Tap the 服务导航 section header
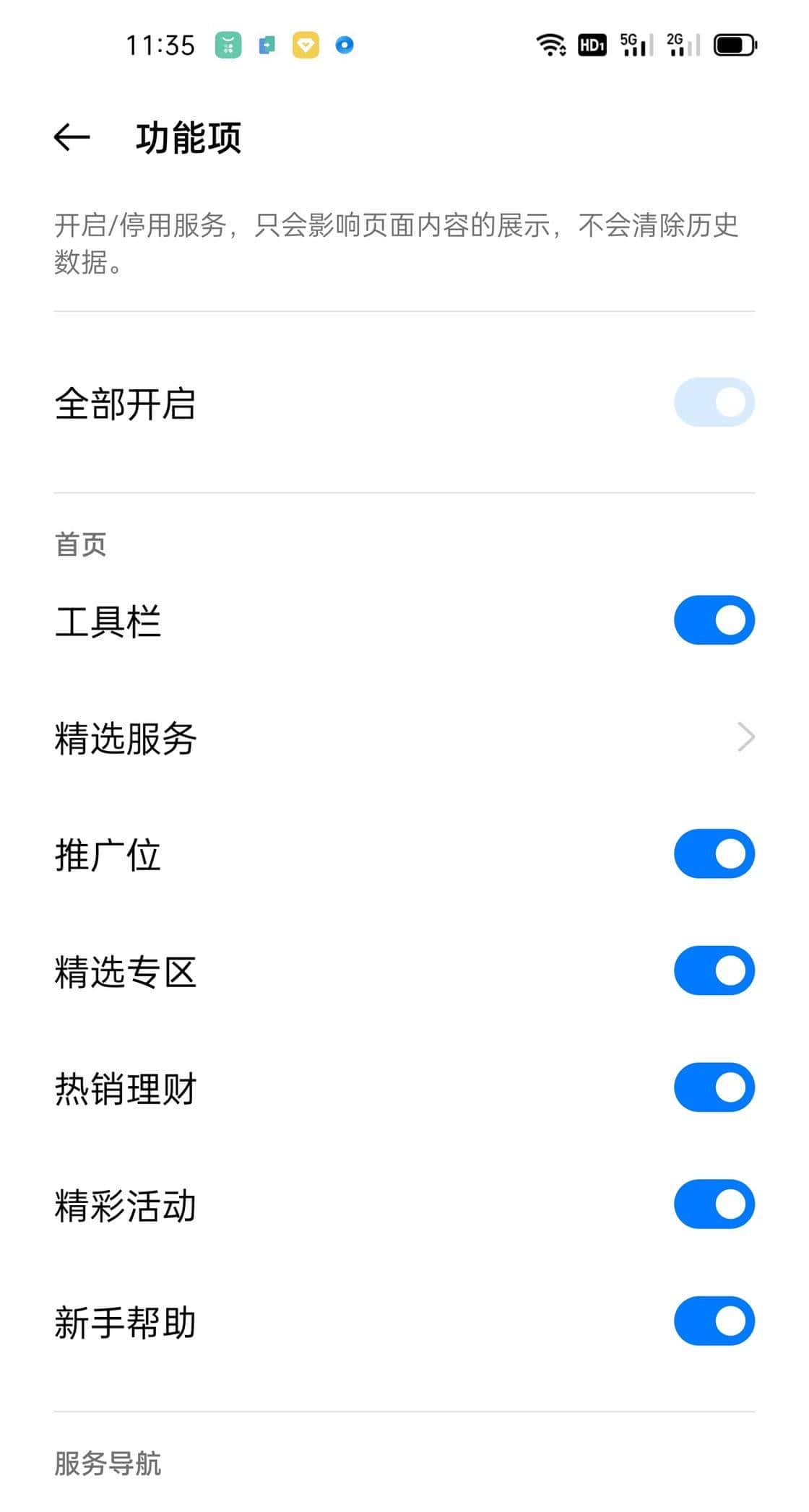 (x=107, y=1463)
